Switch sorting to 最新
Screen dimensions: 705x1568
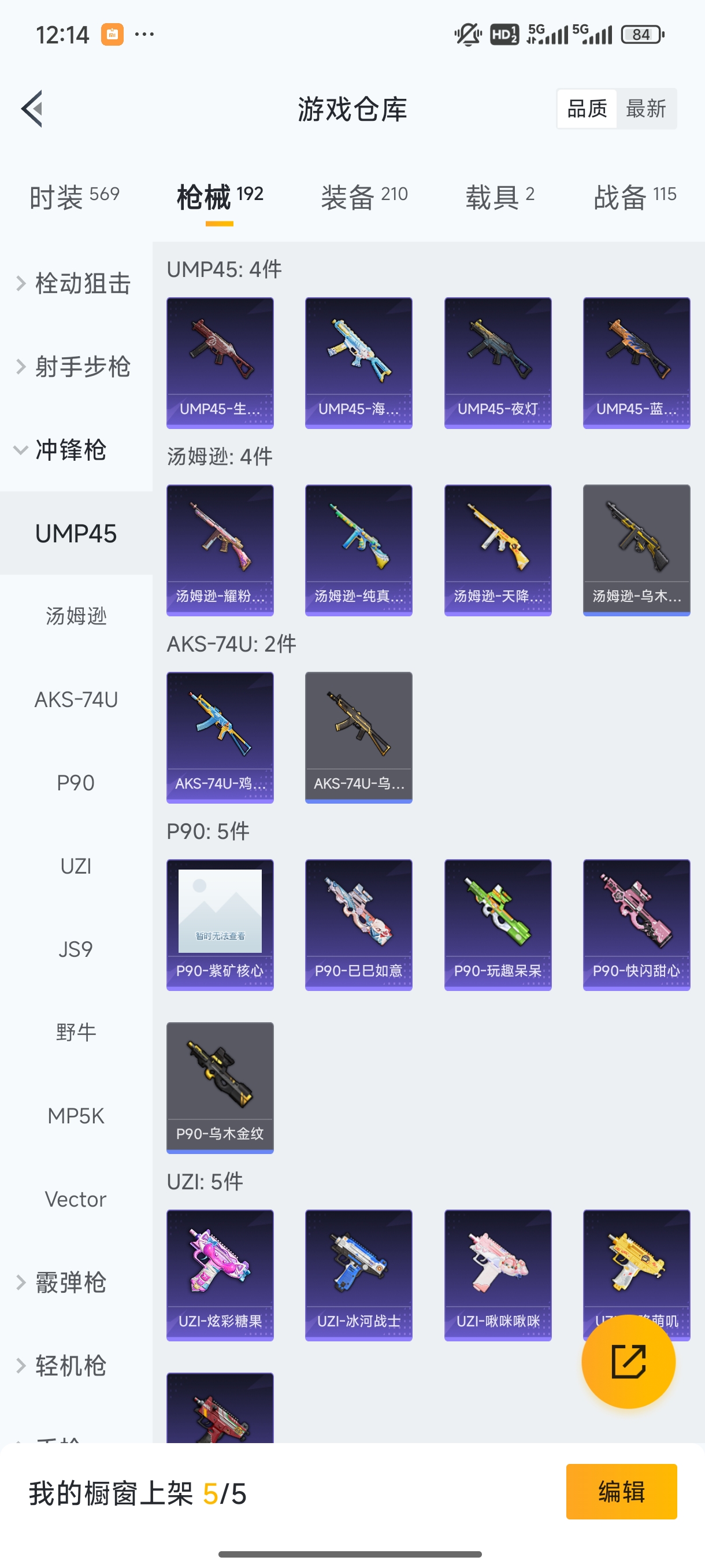(646, 109)
